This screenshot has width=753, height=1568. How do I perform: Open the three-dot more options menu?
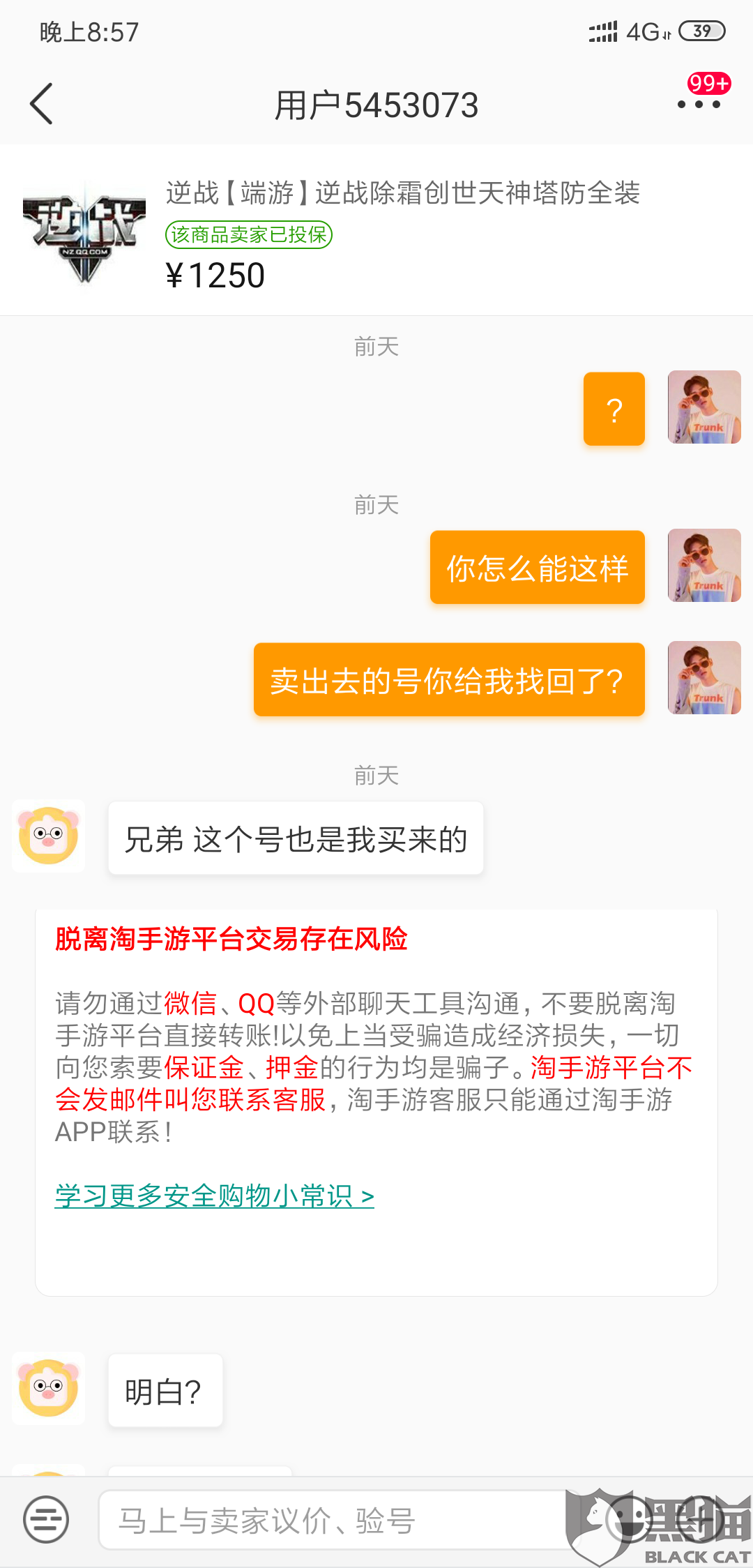click(x=699, y=105)
